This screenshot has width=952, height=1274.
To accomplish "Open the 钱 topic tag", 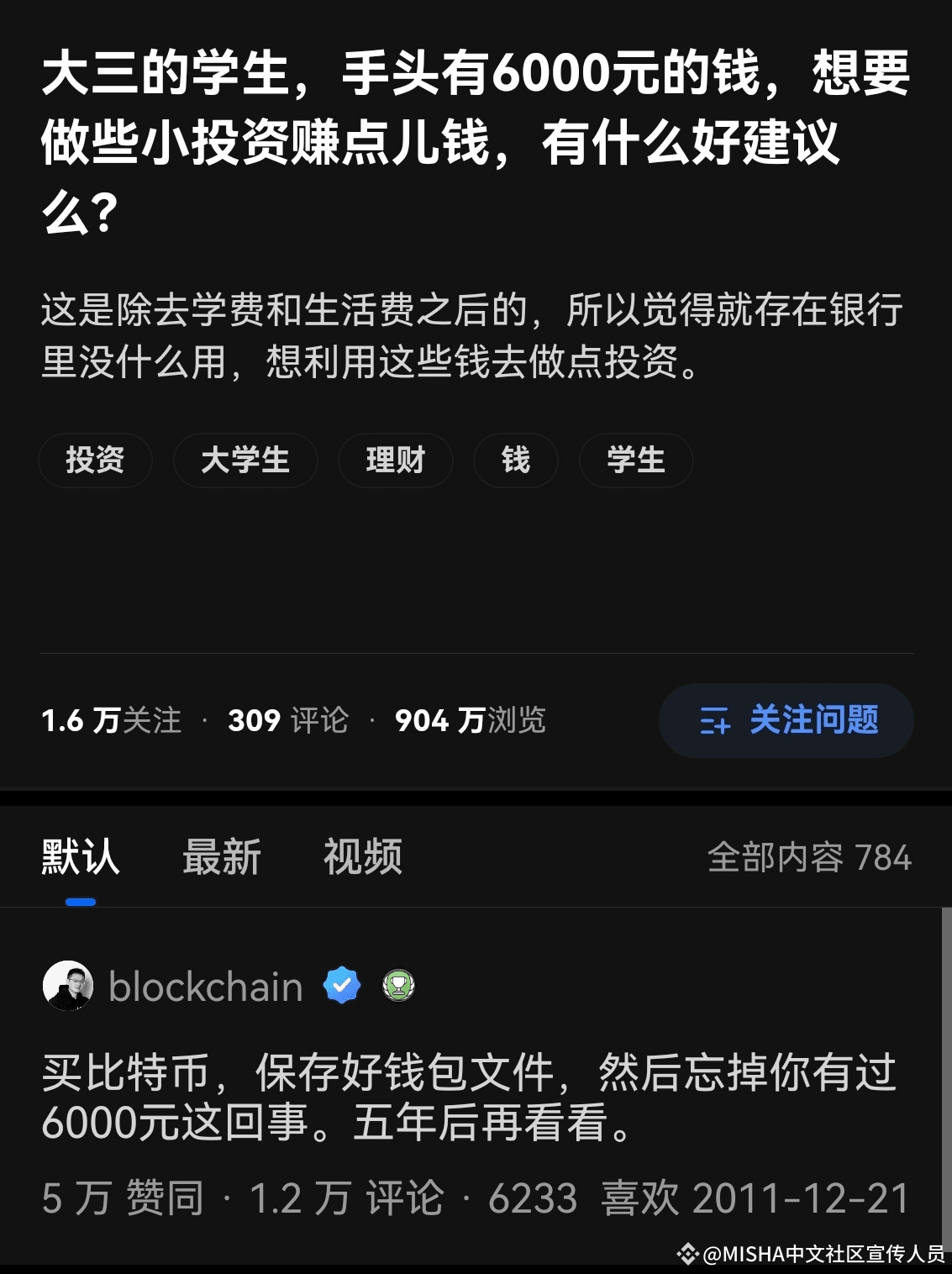I will click(x=516, y=461).
